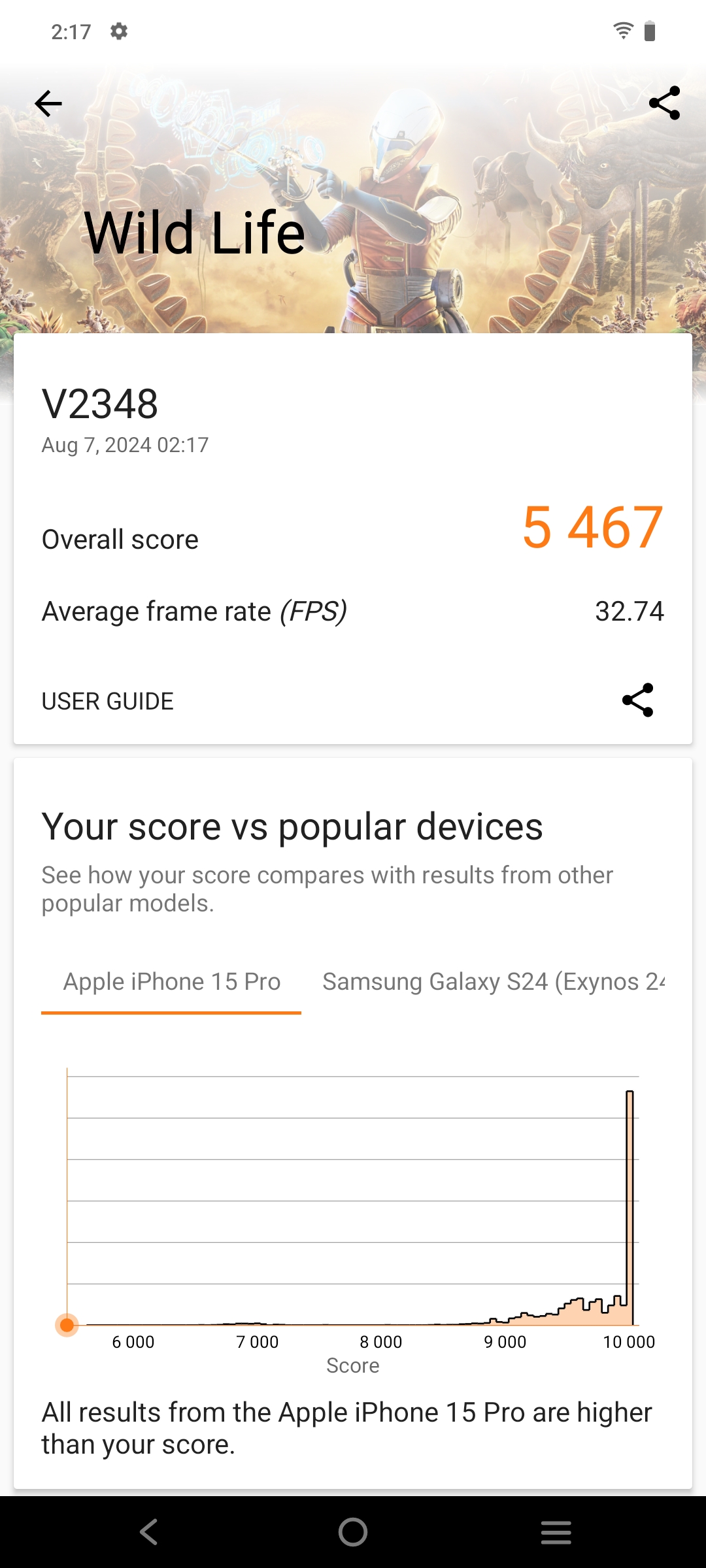Image resolution: width=706 pixels, height=1568 pixels.
Task: Tap the result date Aug 7, 2024
Action: click(125, 445)
